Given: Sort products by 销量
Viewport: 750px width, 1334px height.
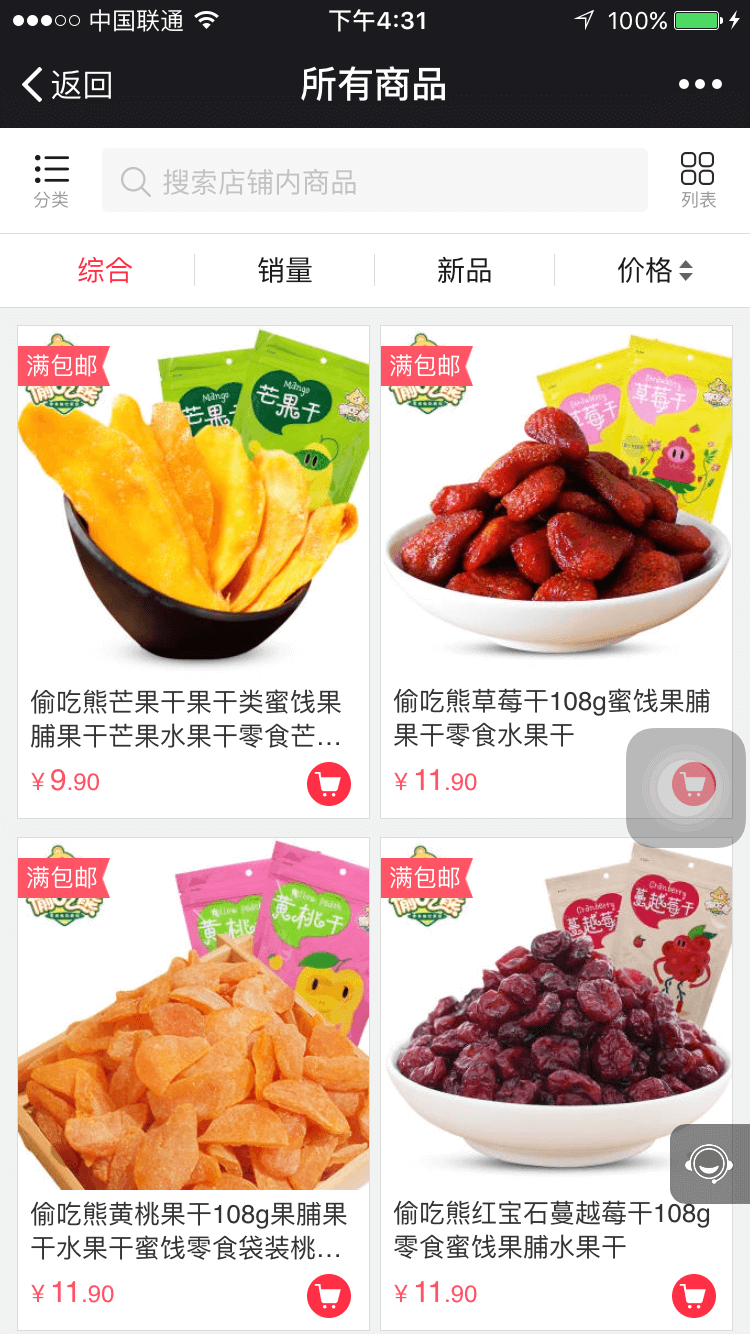Looking at the screenshot, I should pos(285,270).
